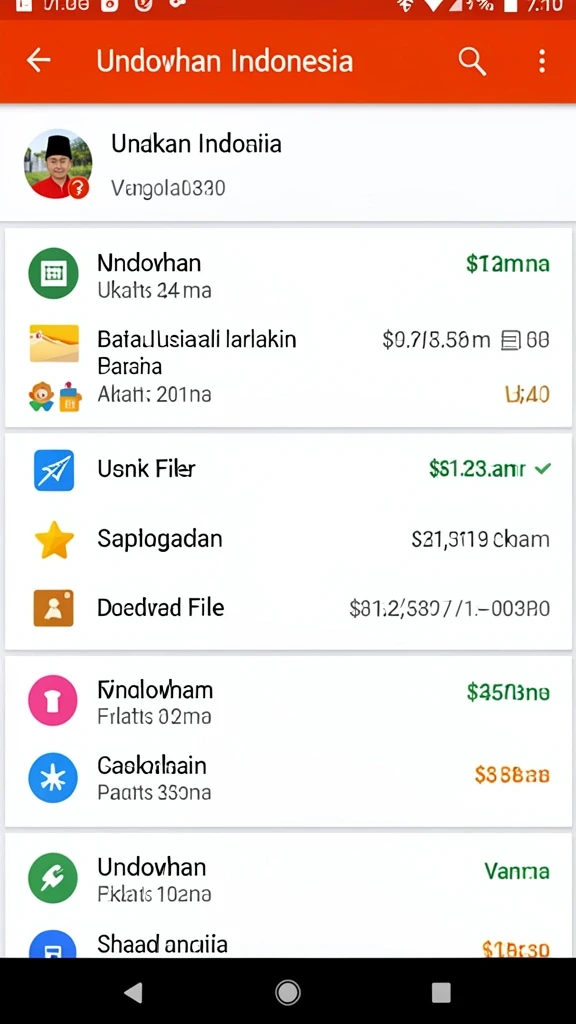This screenshot has width=576, height=1024.
Task: Open the Unakan Indonaiia profile header
Action: coord(288,163)
